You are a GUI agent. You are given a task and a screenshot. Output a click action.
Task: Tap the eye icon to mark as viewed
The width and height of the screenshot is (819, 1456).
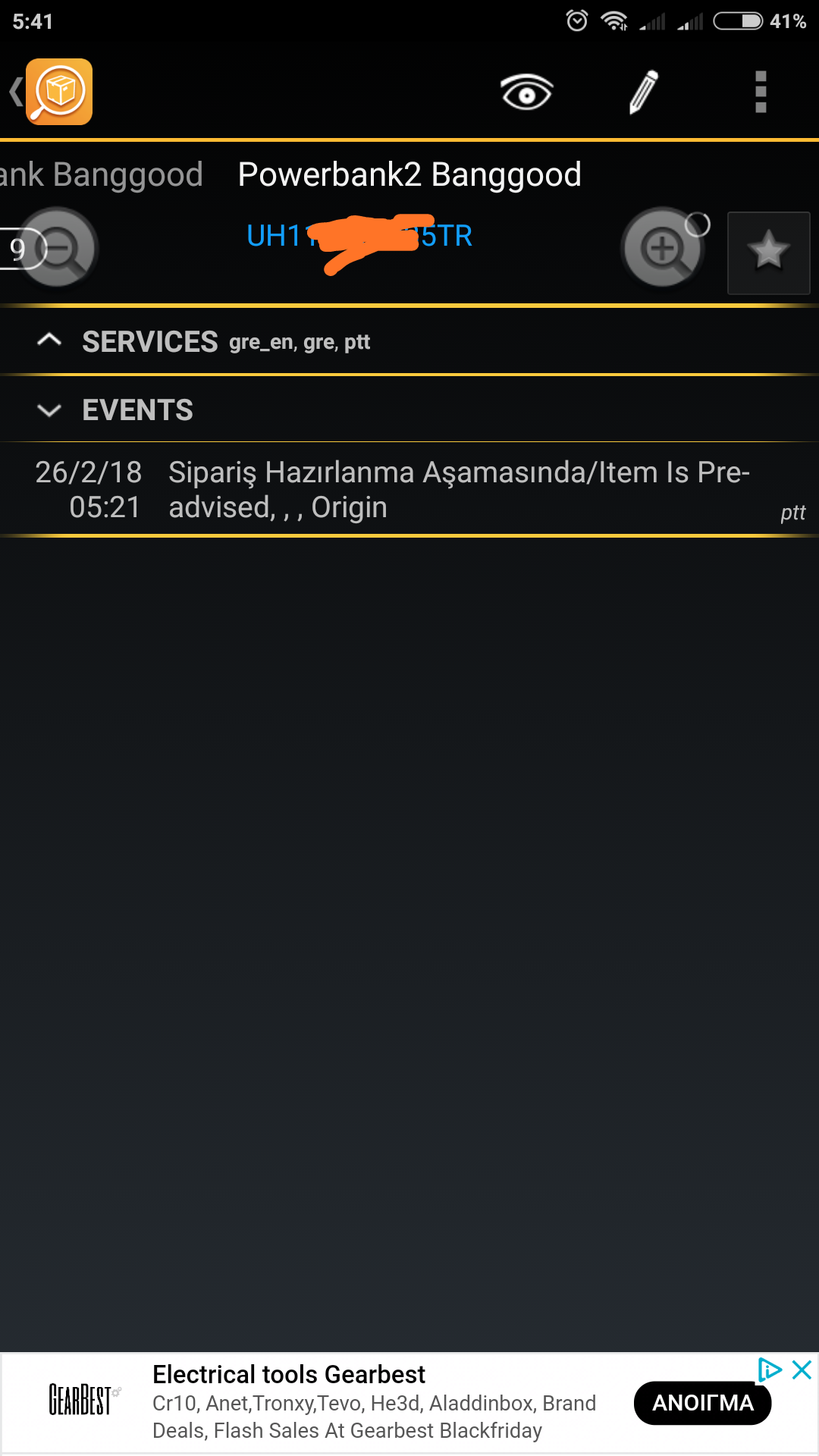526,93
